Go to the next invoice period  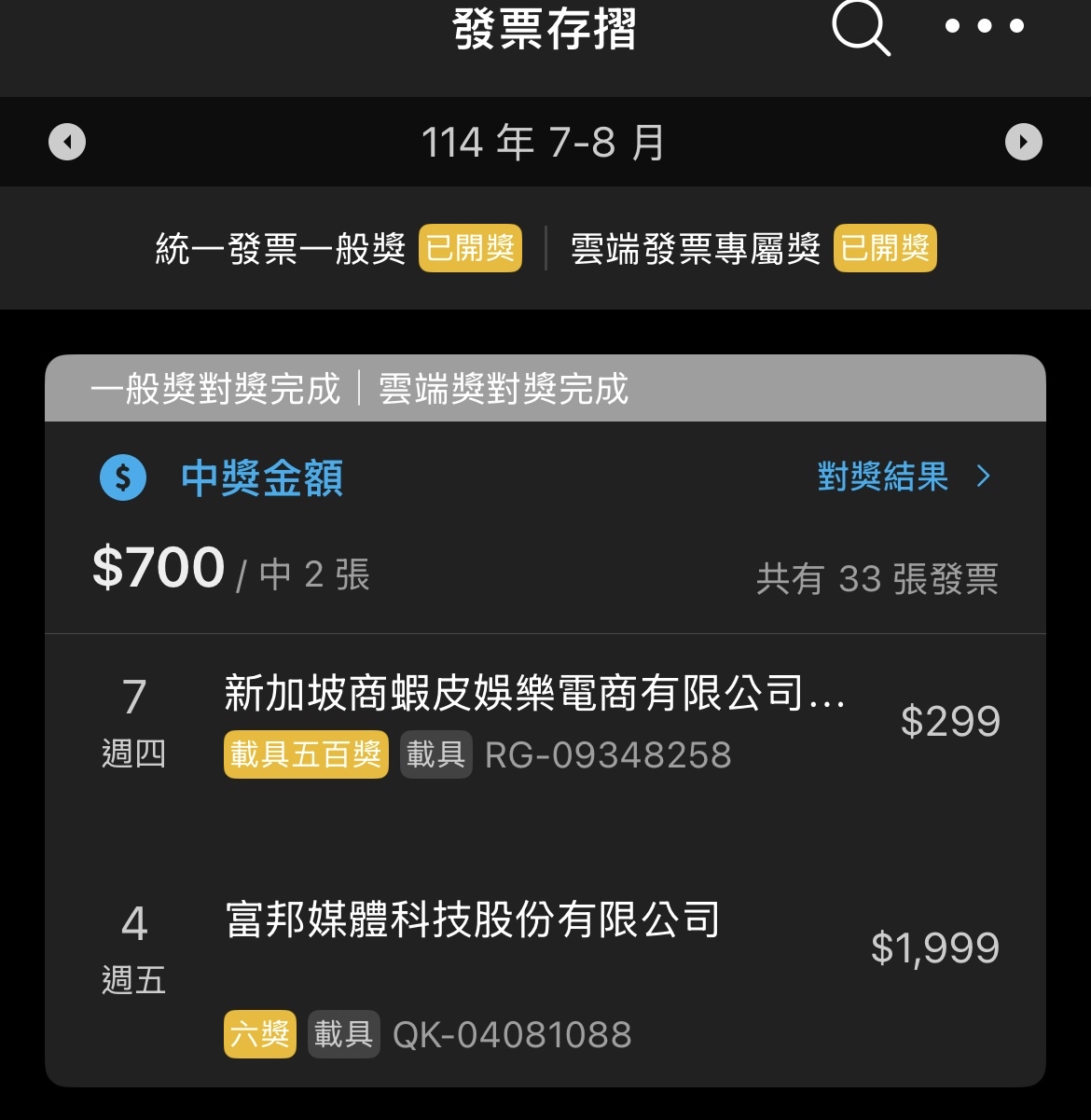(x=1023, y=143)
